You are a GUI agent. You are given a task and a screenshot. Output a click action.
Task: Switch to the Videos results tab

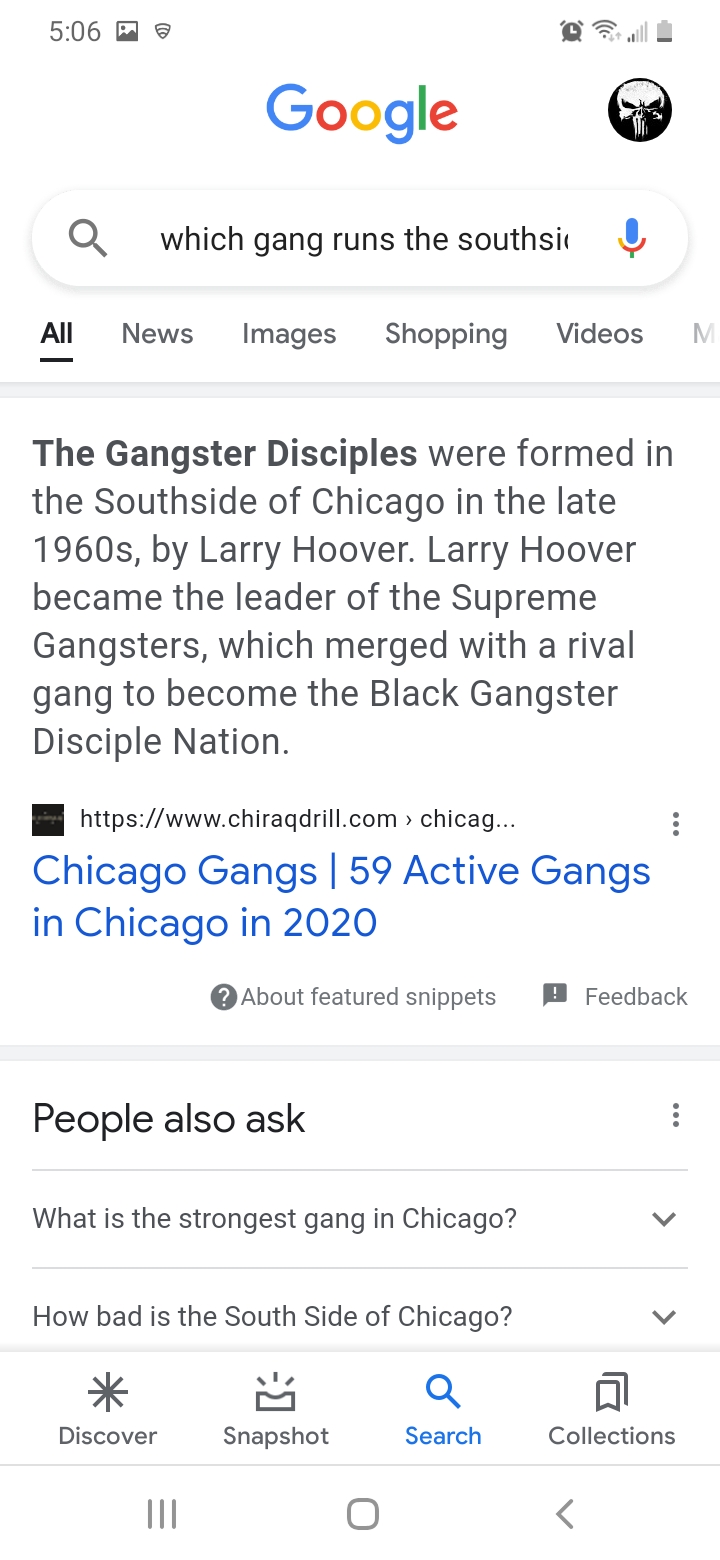point(599,334)
